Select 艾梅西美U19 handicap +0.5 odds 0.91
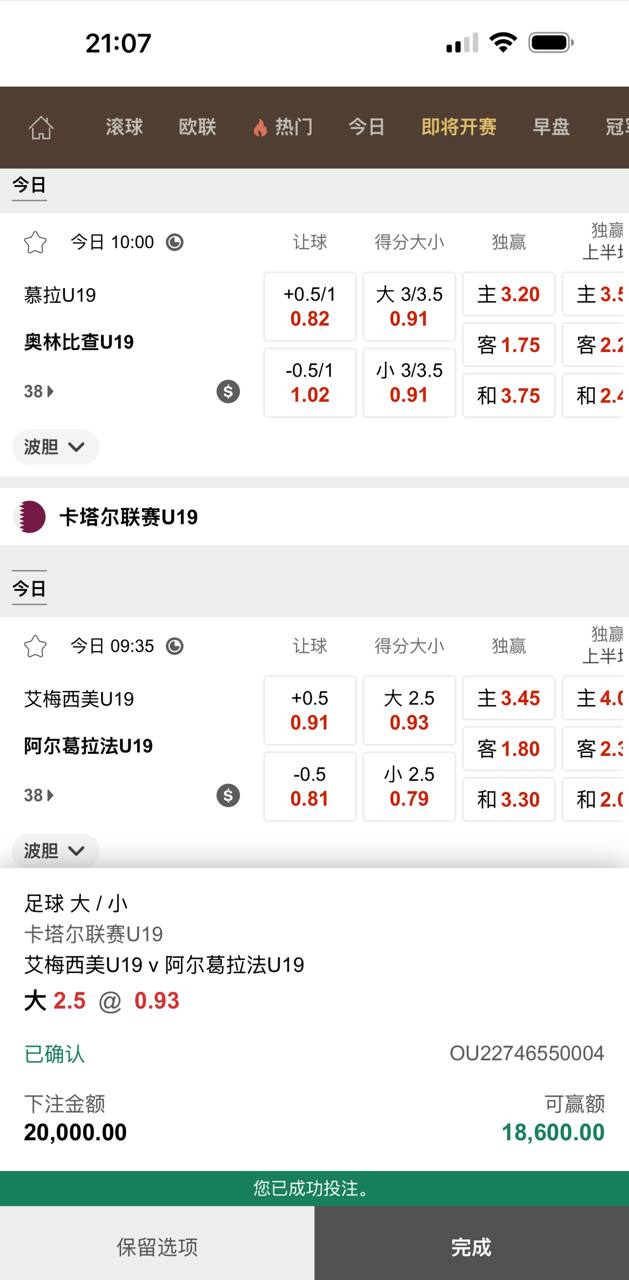Viewport: 629px width, 1280px height. point(310,710)
